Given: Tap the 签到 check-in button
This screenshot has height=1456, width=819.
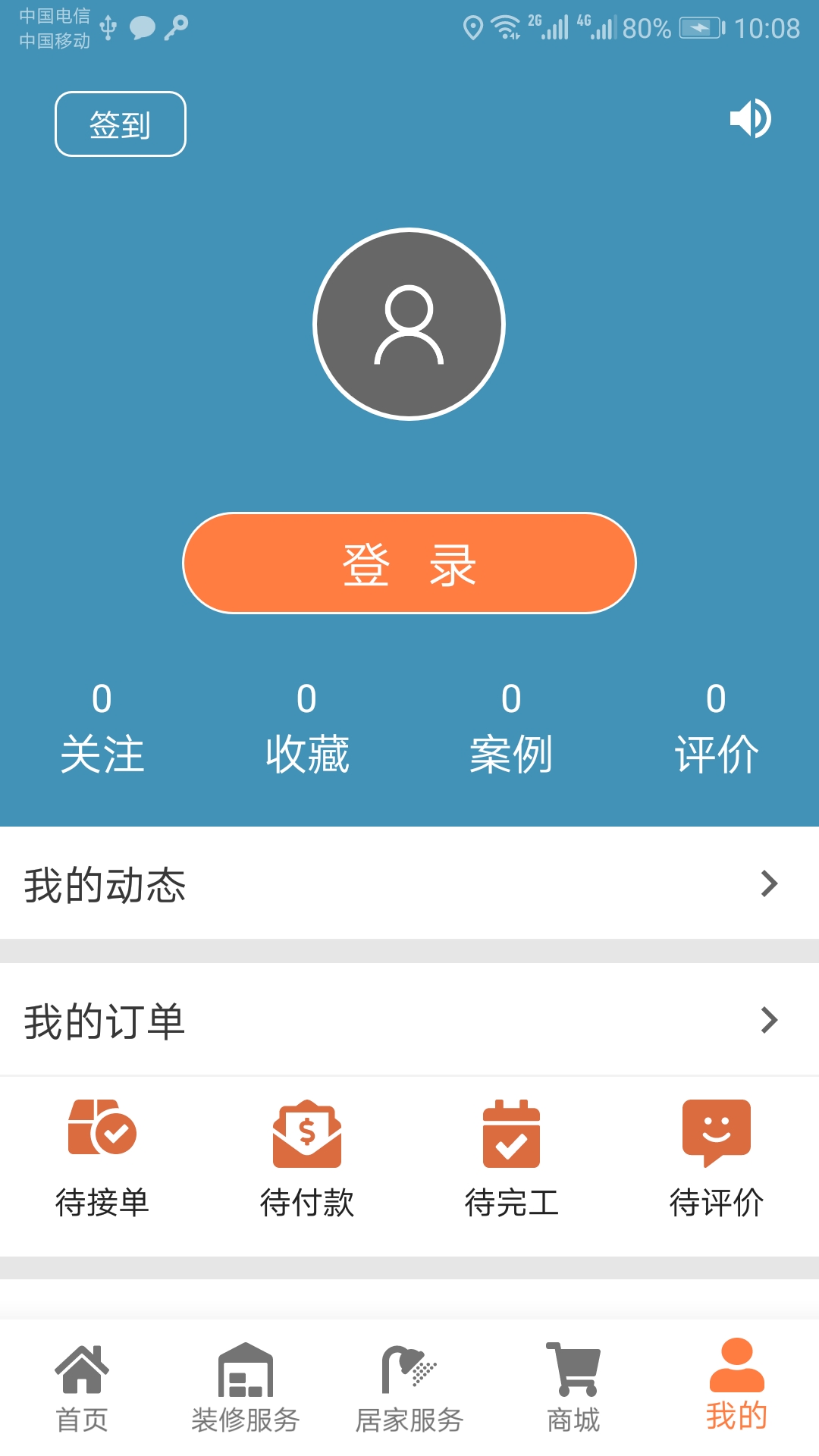Looking at the screenshot, I should click(x=119, y=124).
